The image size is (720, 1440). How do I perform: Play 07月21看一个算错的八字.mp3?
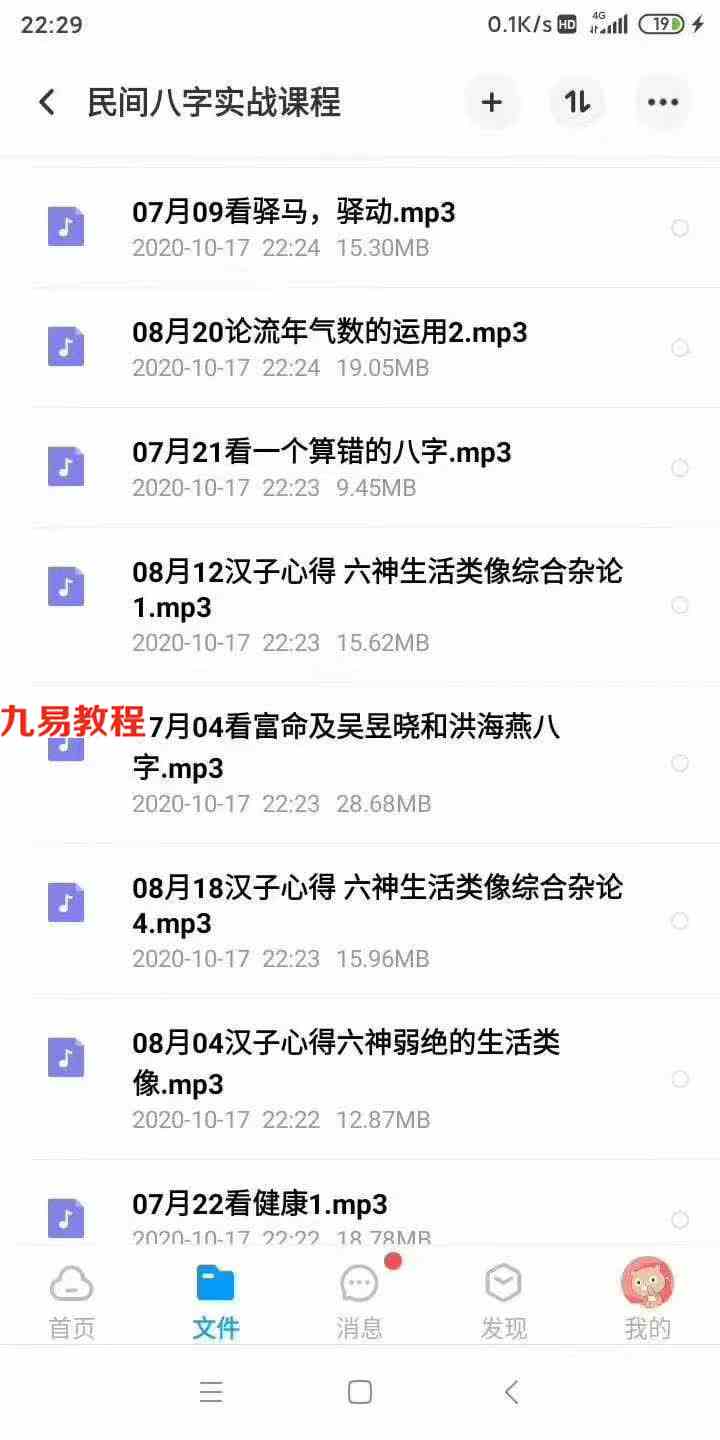[360, 468]
